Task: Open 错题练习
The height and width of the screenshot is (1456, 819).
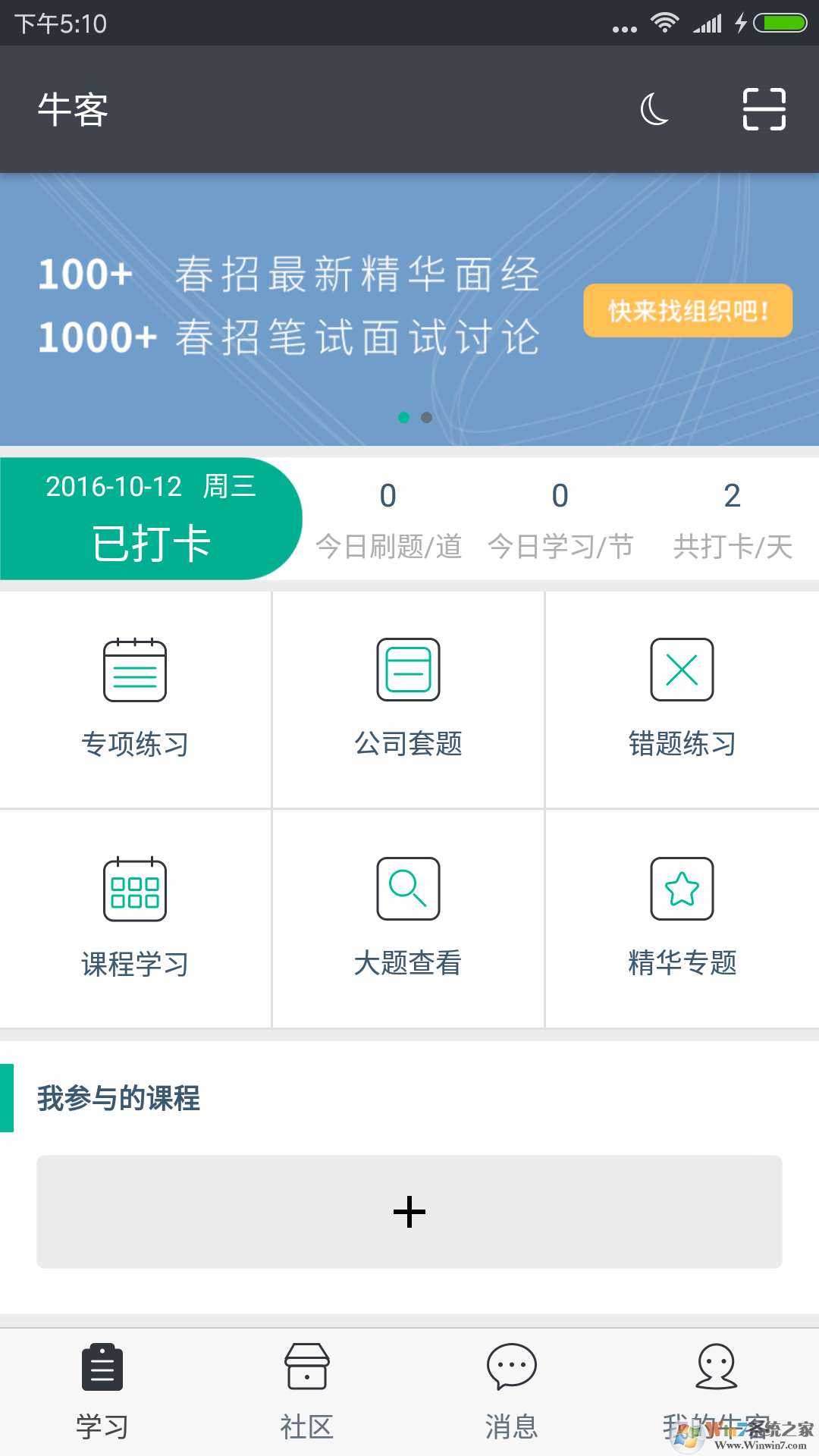Action: pyautogui.click(x=682, y=698)
